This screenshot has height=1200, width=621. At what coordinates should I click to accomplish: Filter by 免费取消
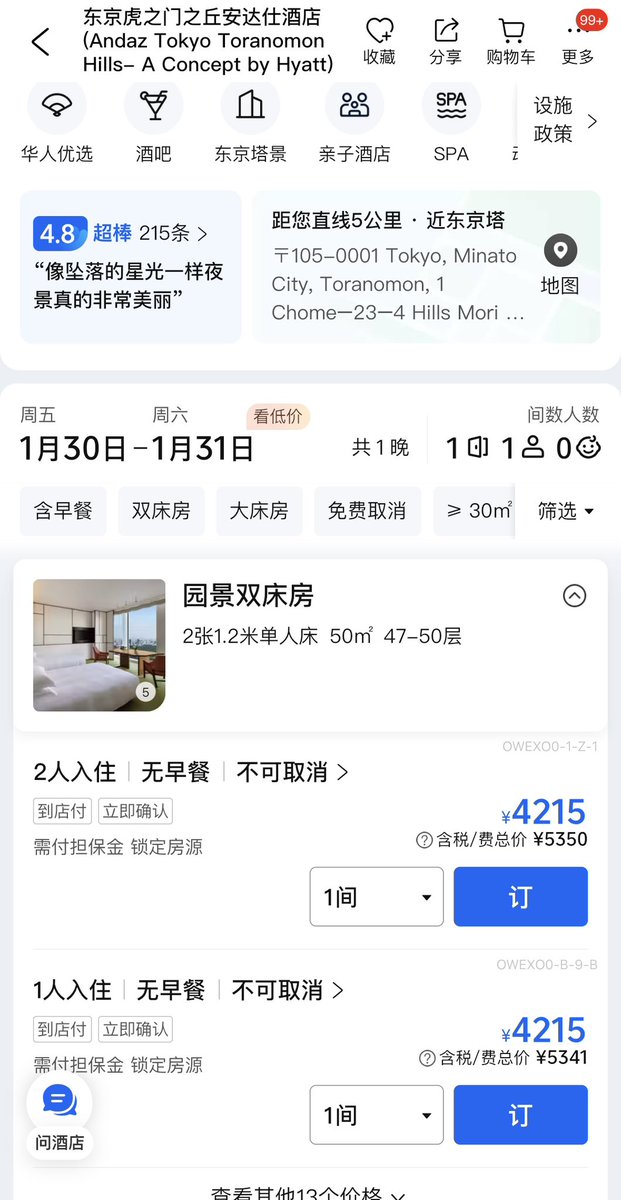(367, 511)
